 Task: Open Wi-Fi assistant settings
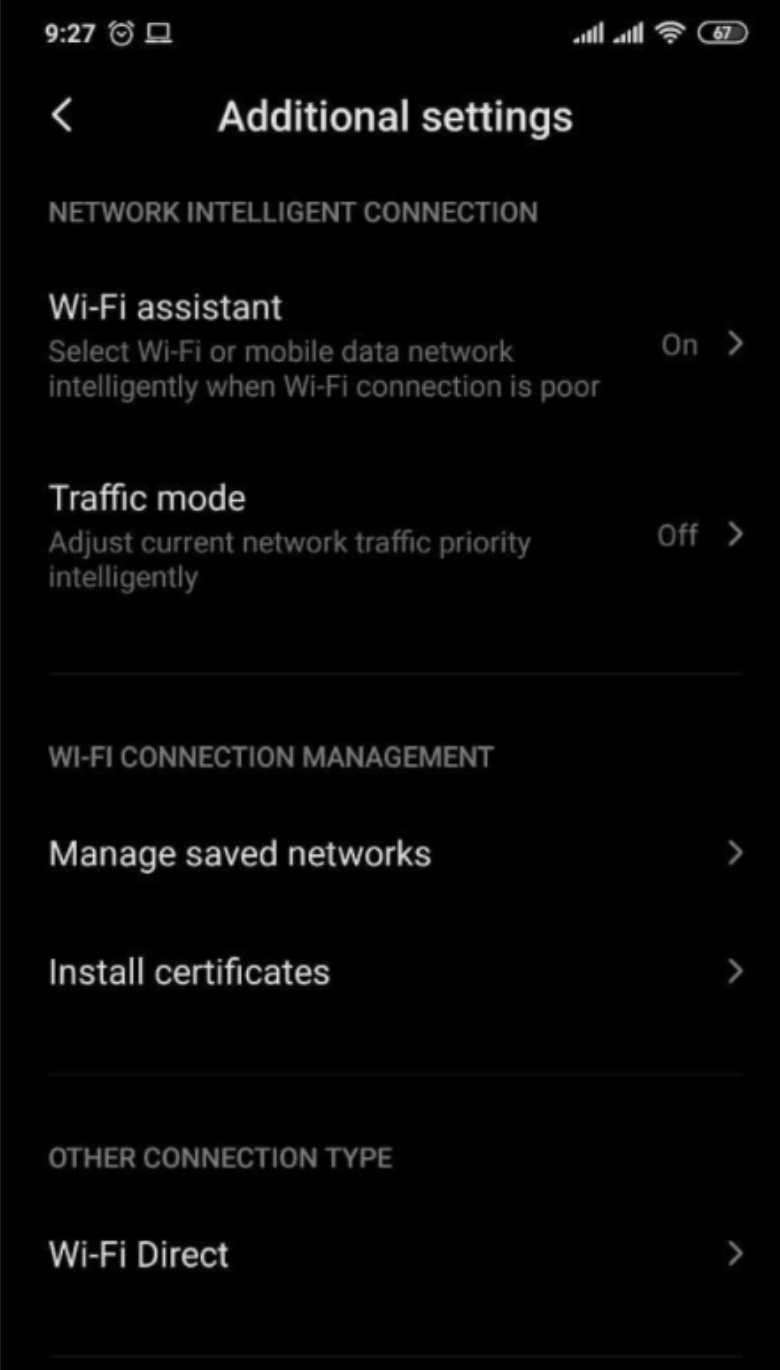390,345
